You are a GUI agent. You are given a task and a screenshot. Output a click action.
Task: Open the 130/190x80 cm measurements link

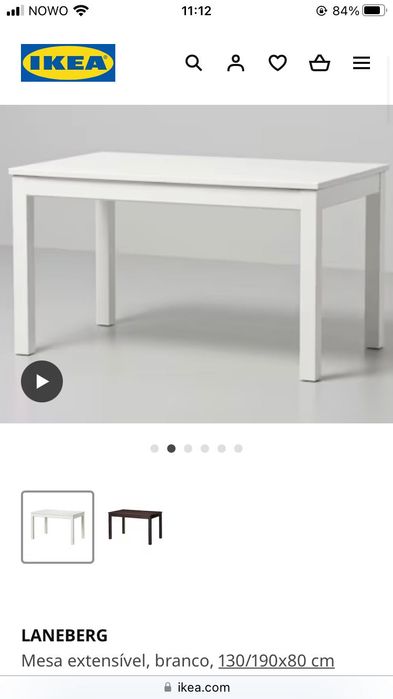coord(276,661)
